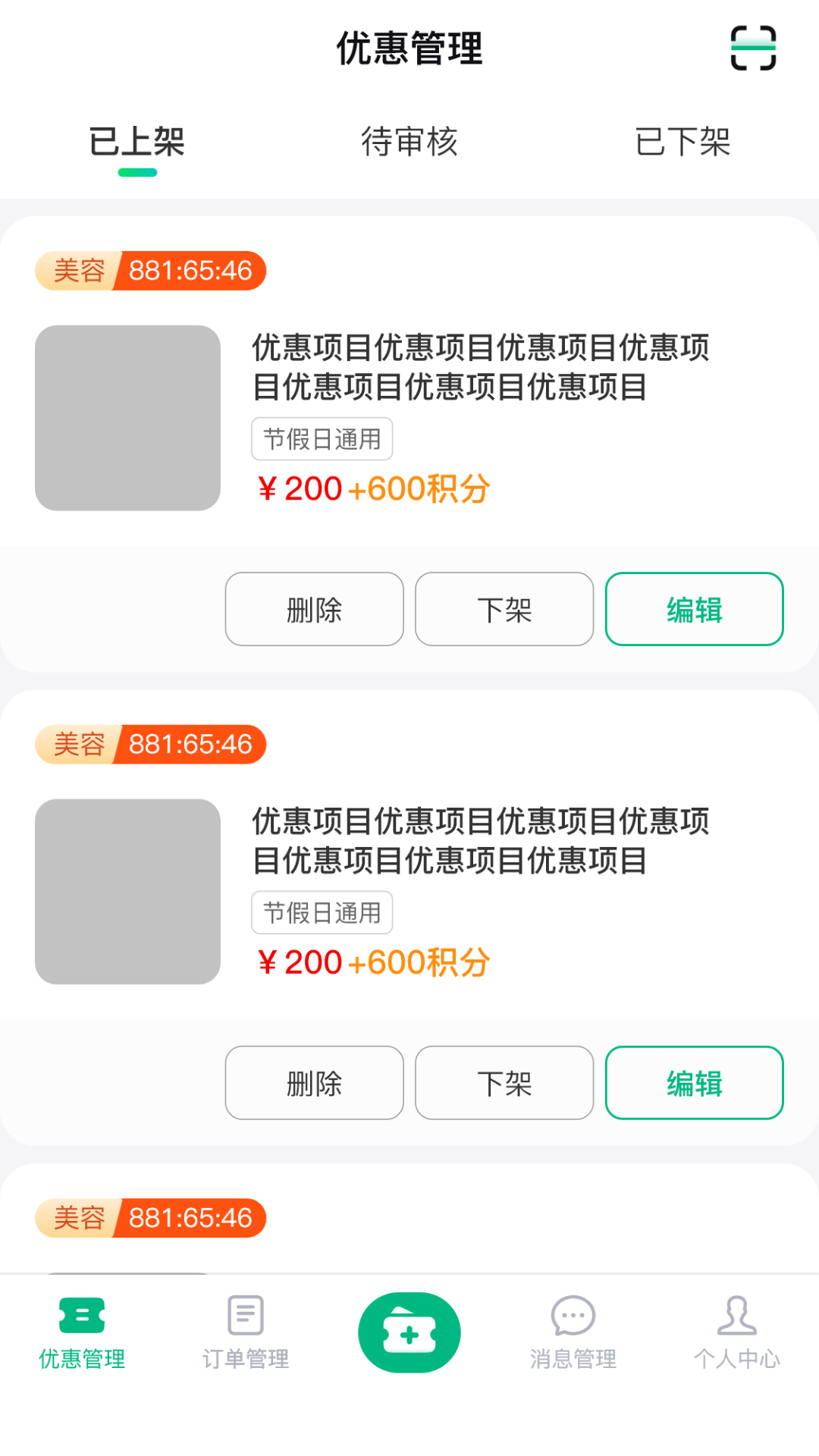Add a new coupon with the center green button
This screenshot has width=819, height=1456.
409,1332
